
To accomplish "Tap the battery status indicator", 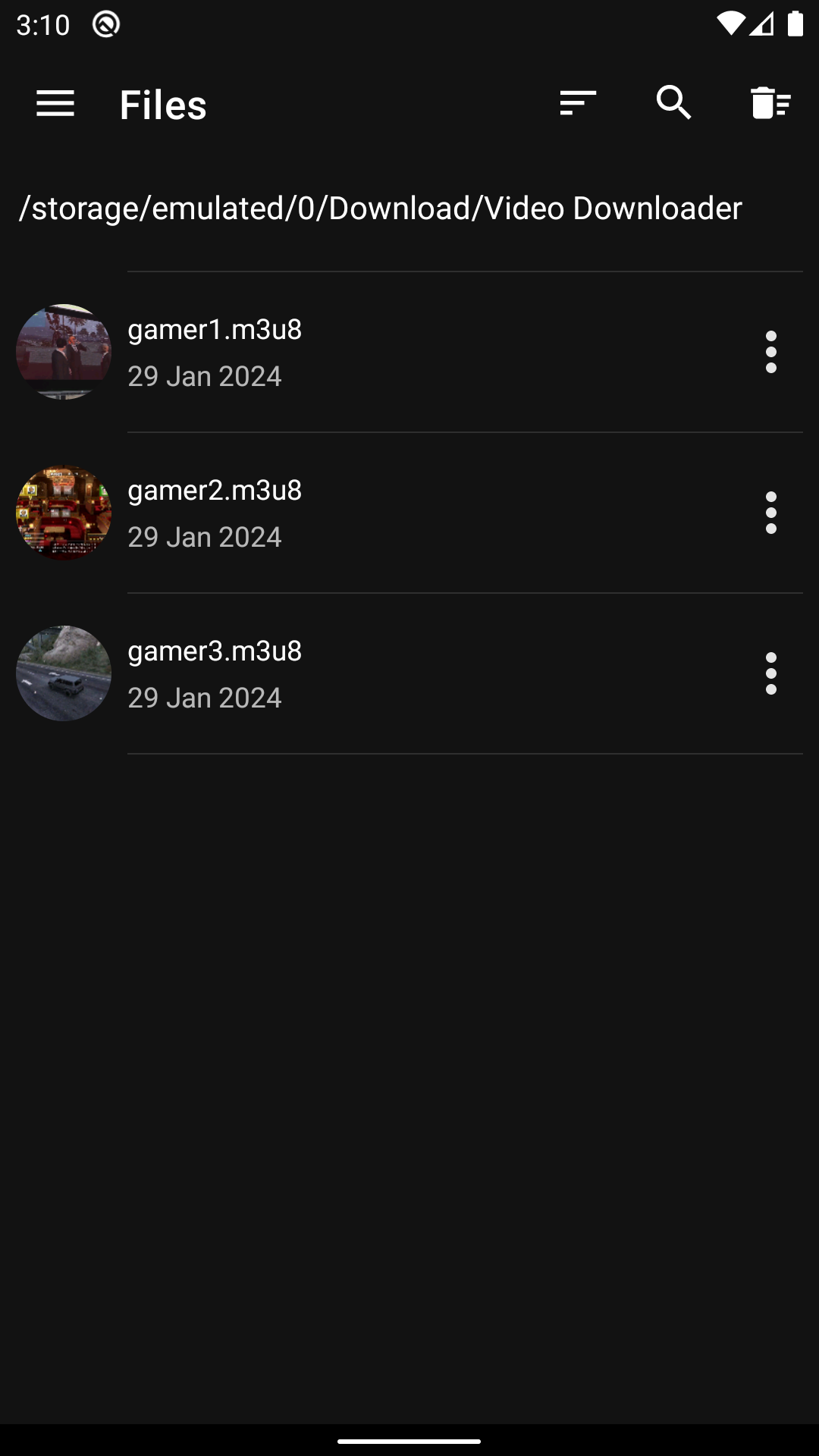I will coord(796,24).
